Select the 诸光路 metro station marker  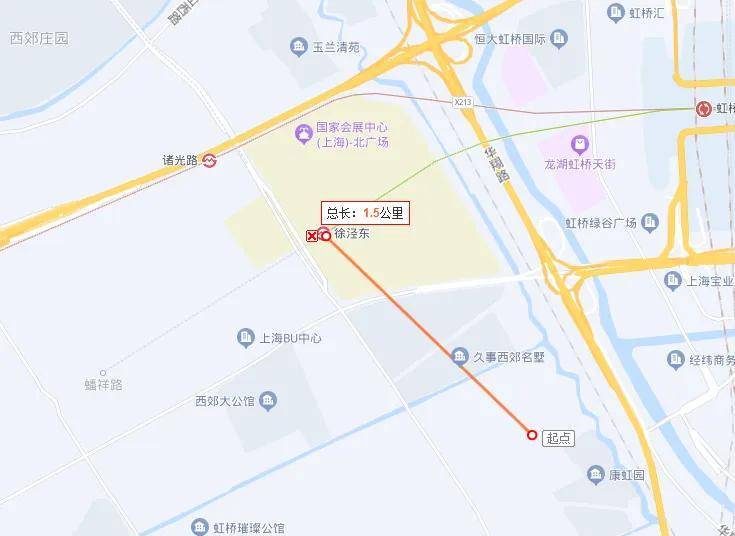pos(209,160)
